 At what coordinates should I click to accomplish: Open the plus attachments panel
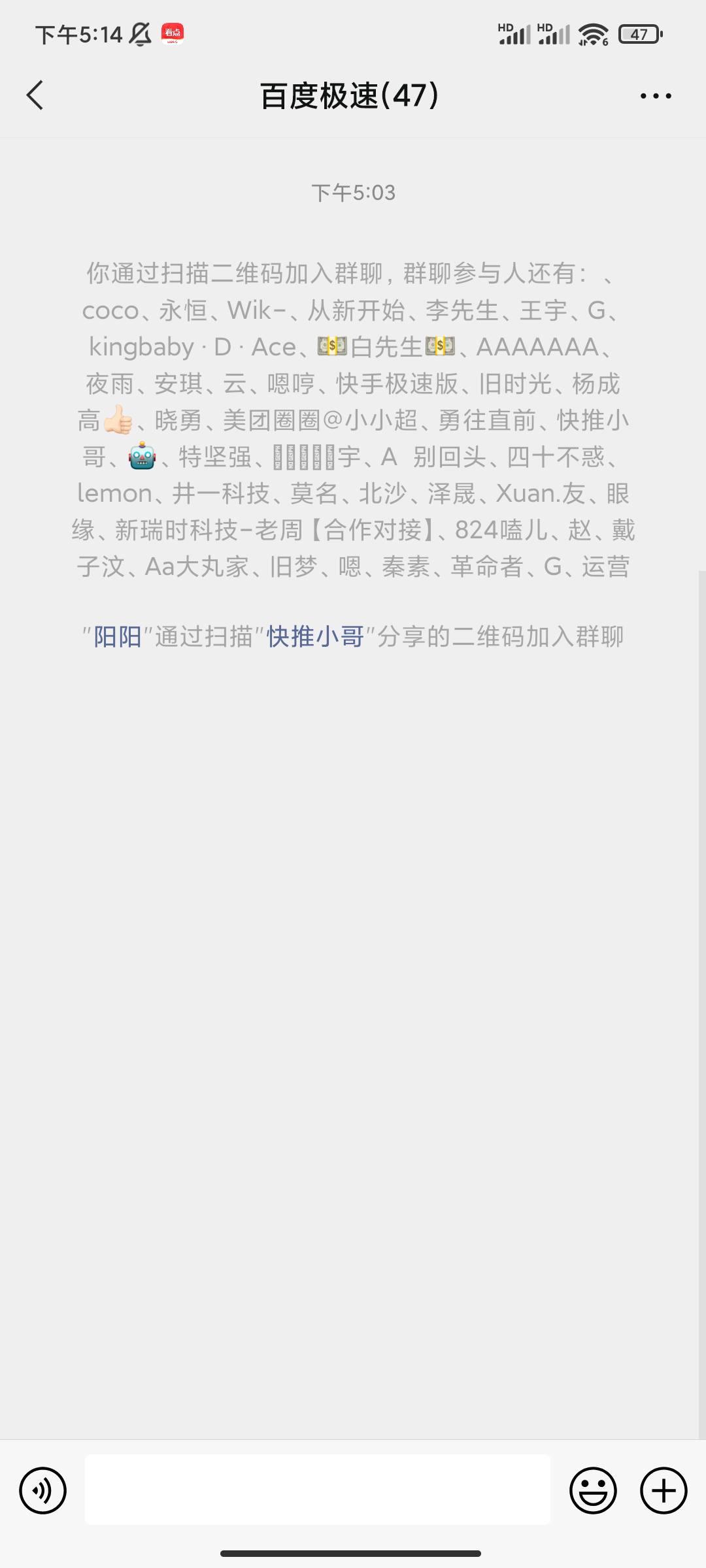(x=664, y=1491)
